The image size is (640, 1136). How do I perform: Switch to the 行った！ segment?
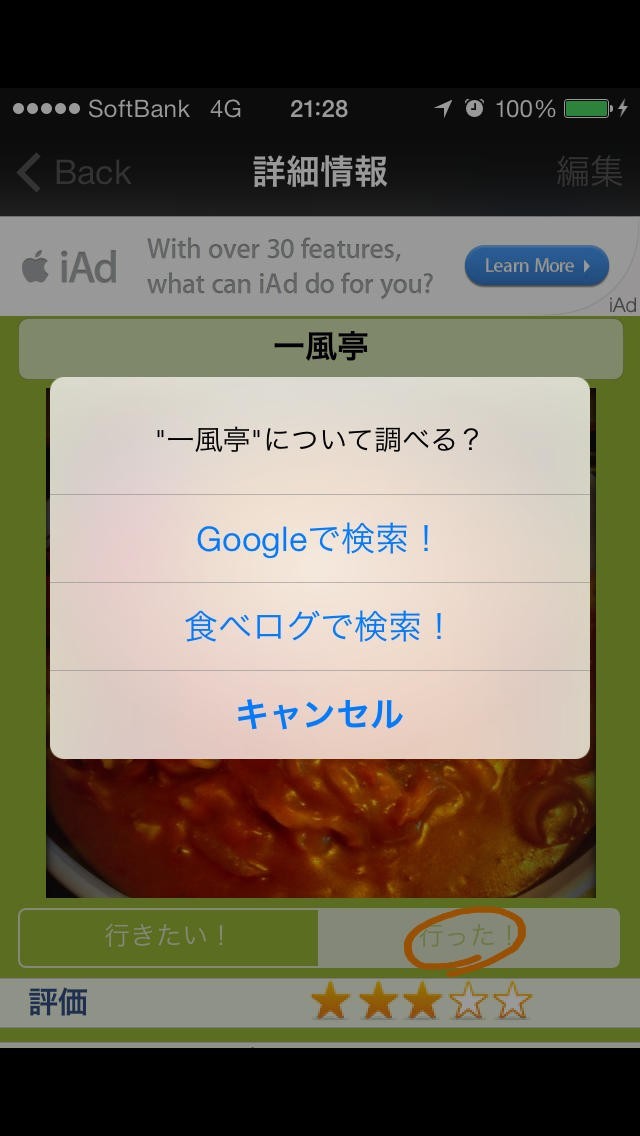click(x=468, y=937)
